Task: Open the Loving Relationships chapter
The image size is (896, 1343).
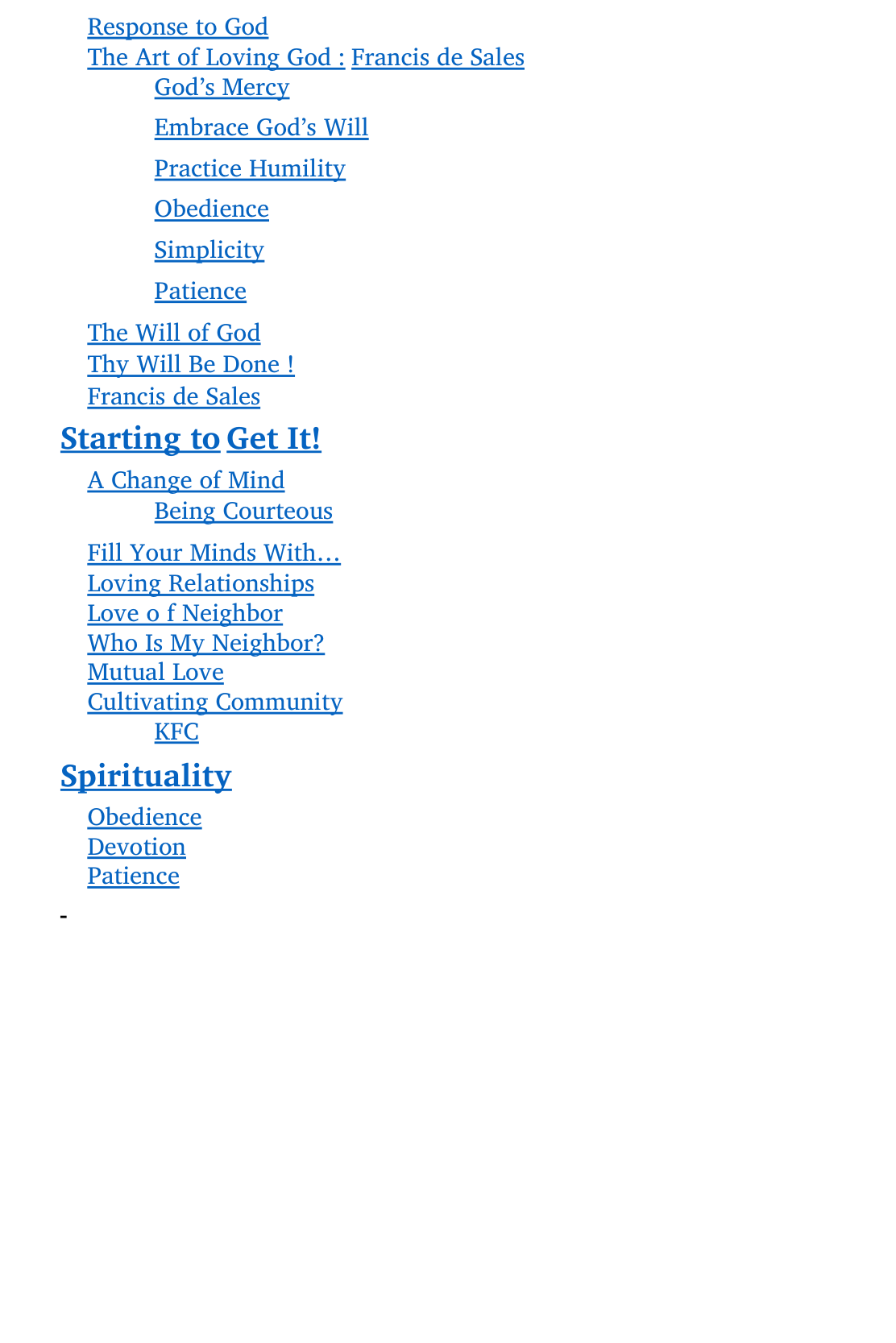Action: pyautogui.click(x=201, y=583)
